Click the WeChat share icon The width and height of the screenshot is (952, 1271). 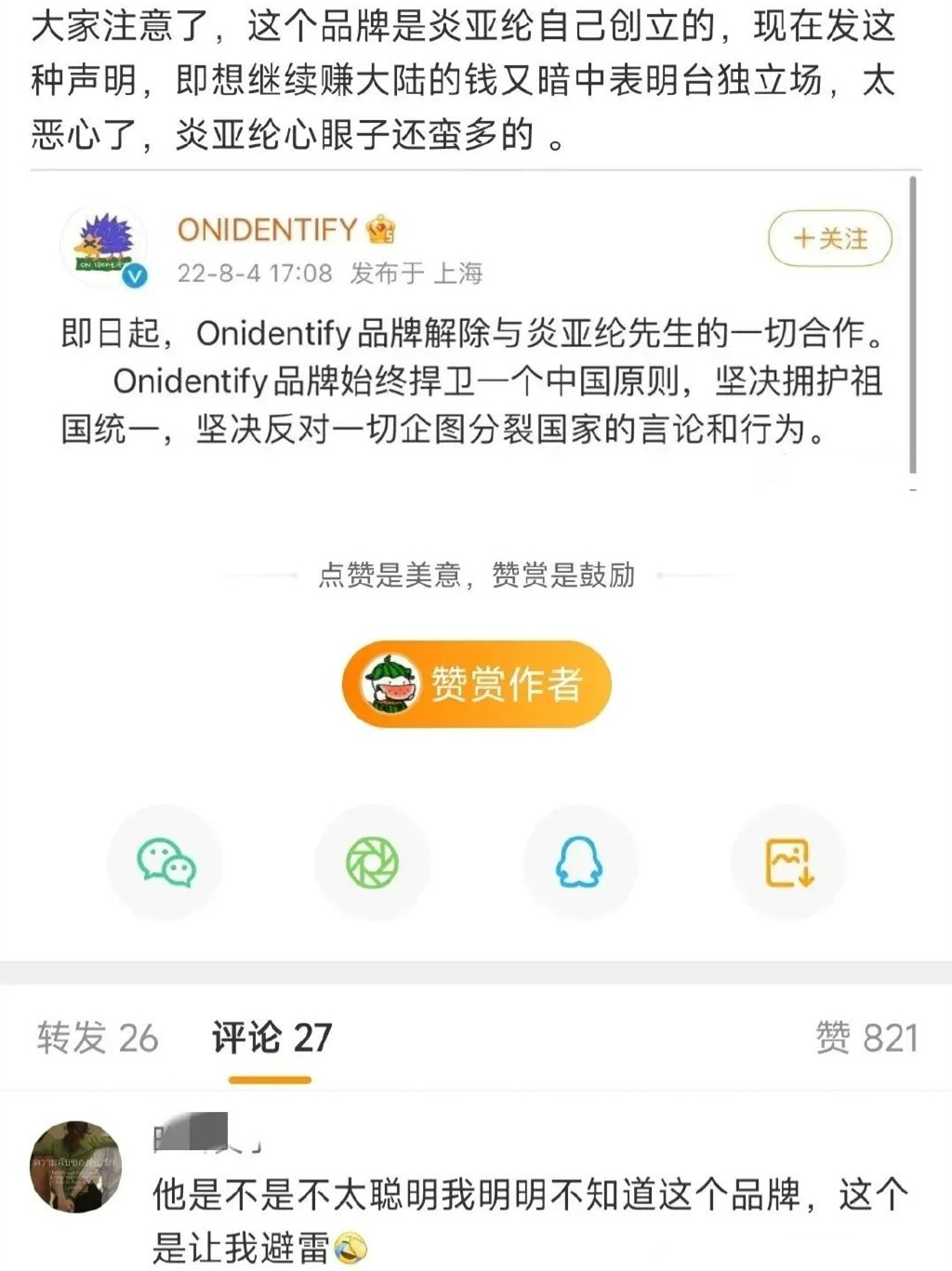point(165,863)
